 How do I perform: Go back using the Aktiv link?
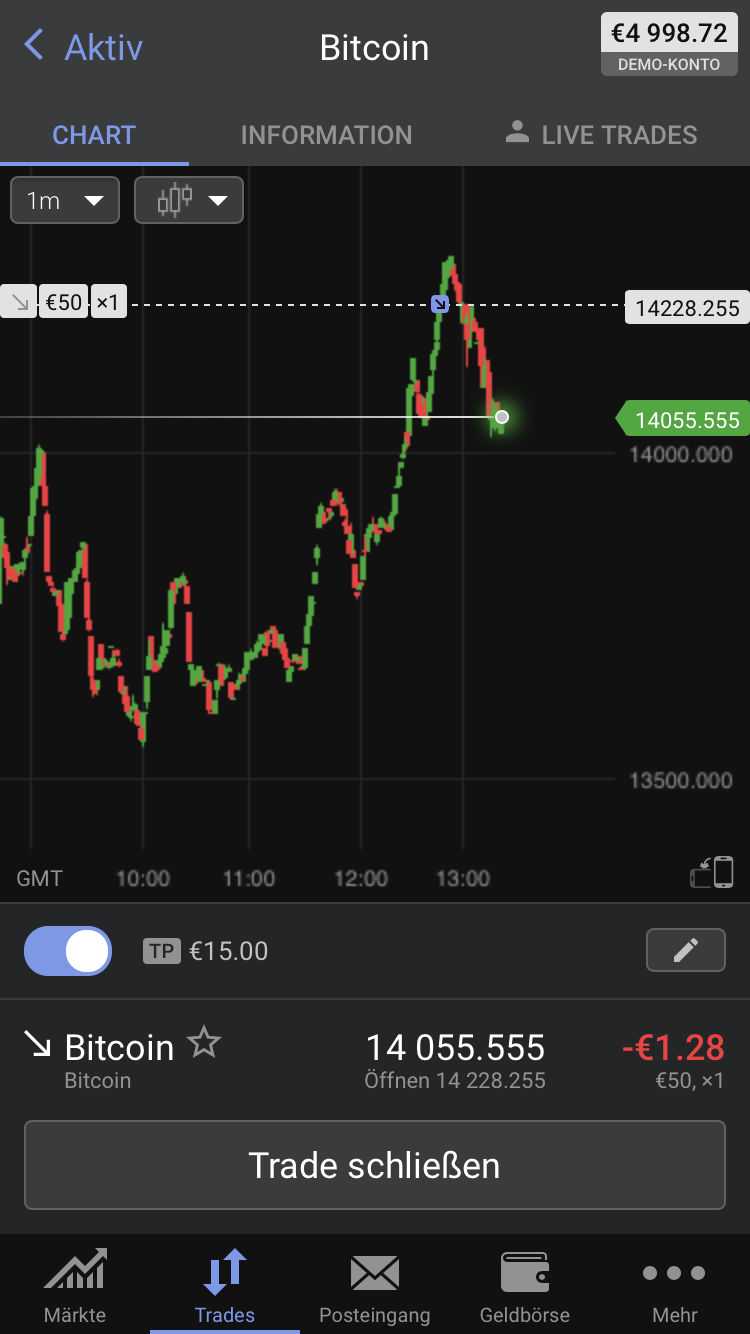pyautogui.click(x=82, y=46)
